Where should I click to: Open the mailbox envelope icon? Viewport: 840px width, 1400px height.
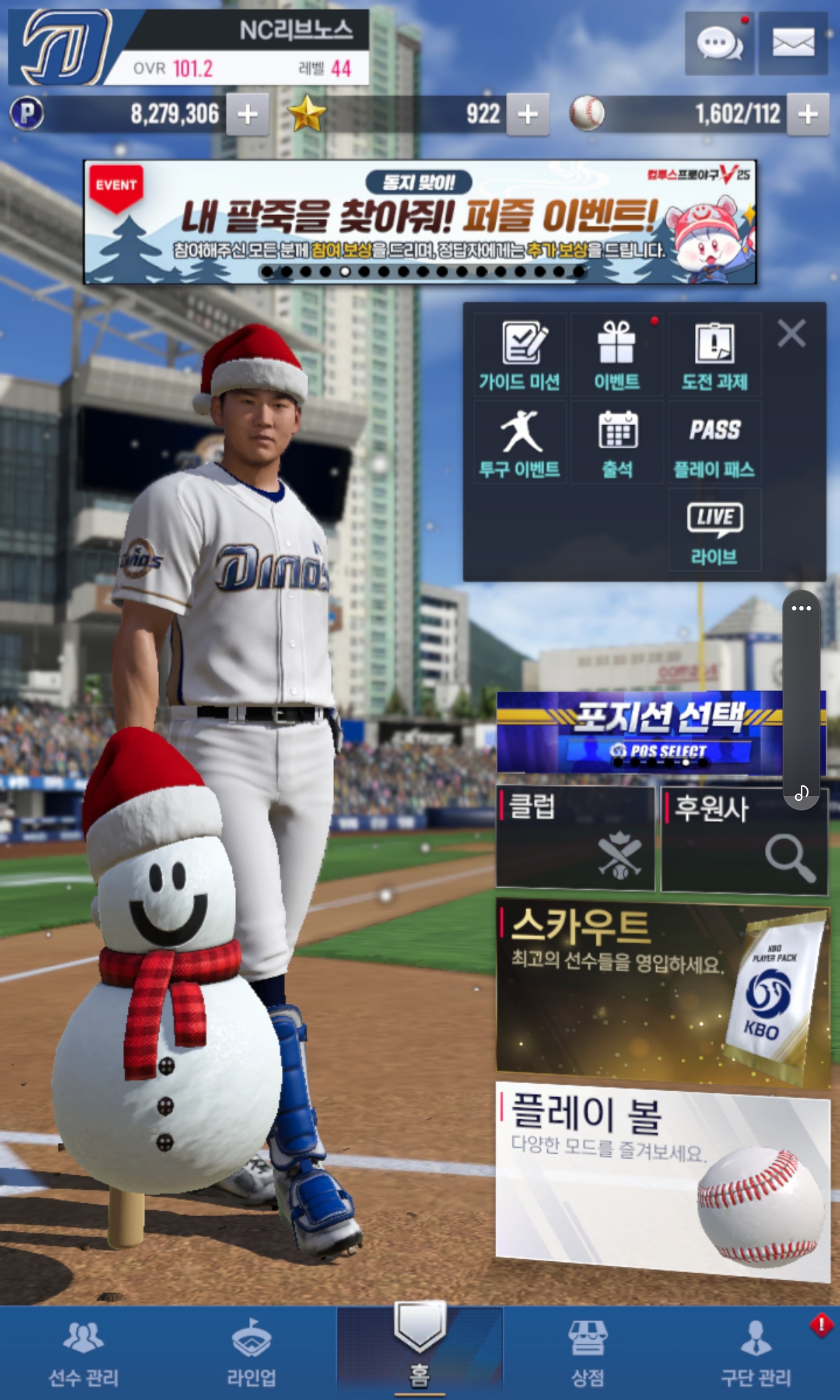click(x=793, y=43)
